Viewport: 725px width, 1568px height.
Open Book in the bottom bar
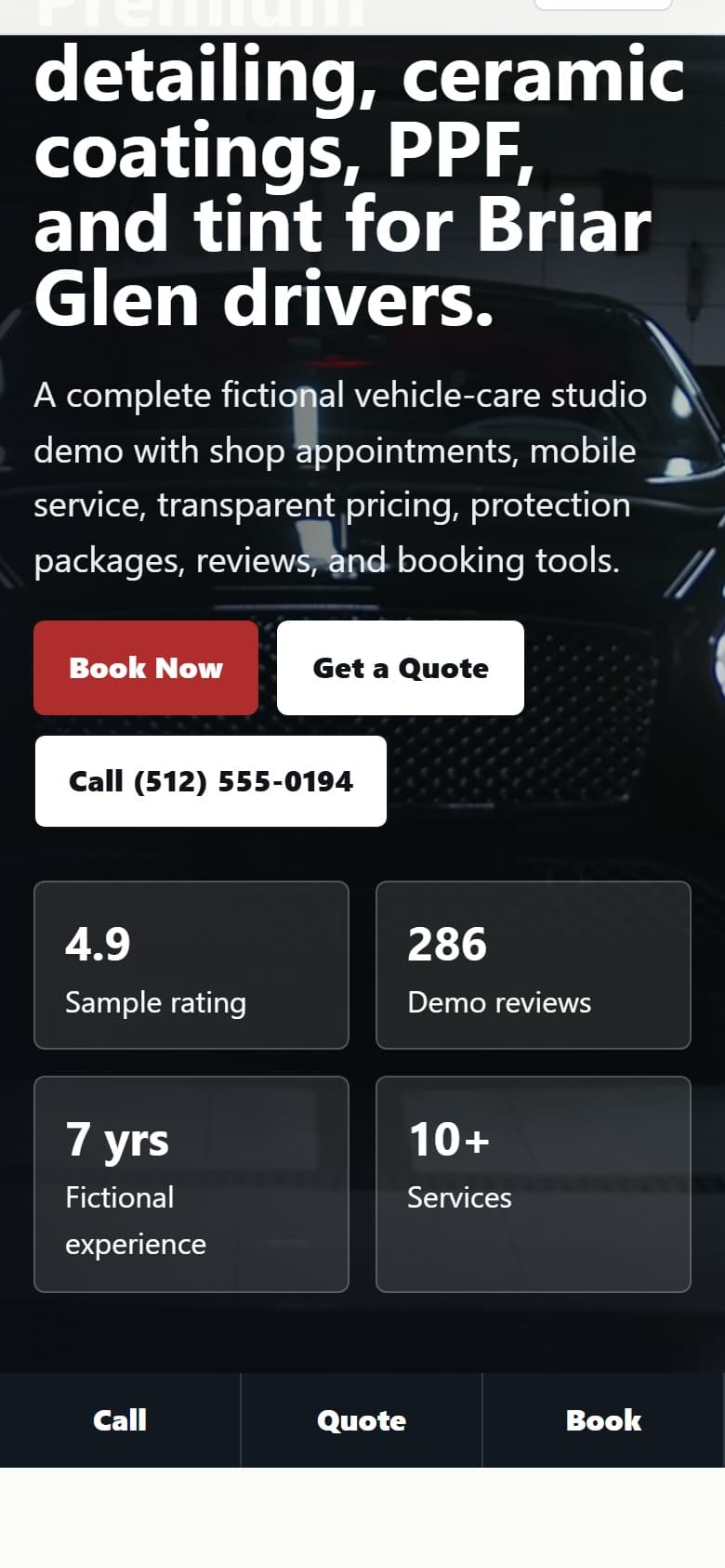point(604,1420)
